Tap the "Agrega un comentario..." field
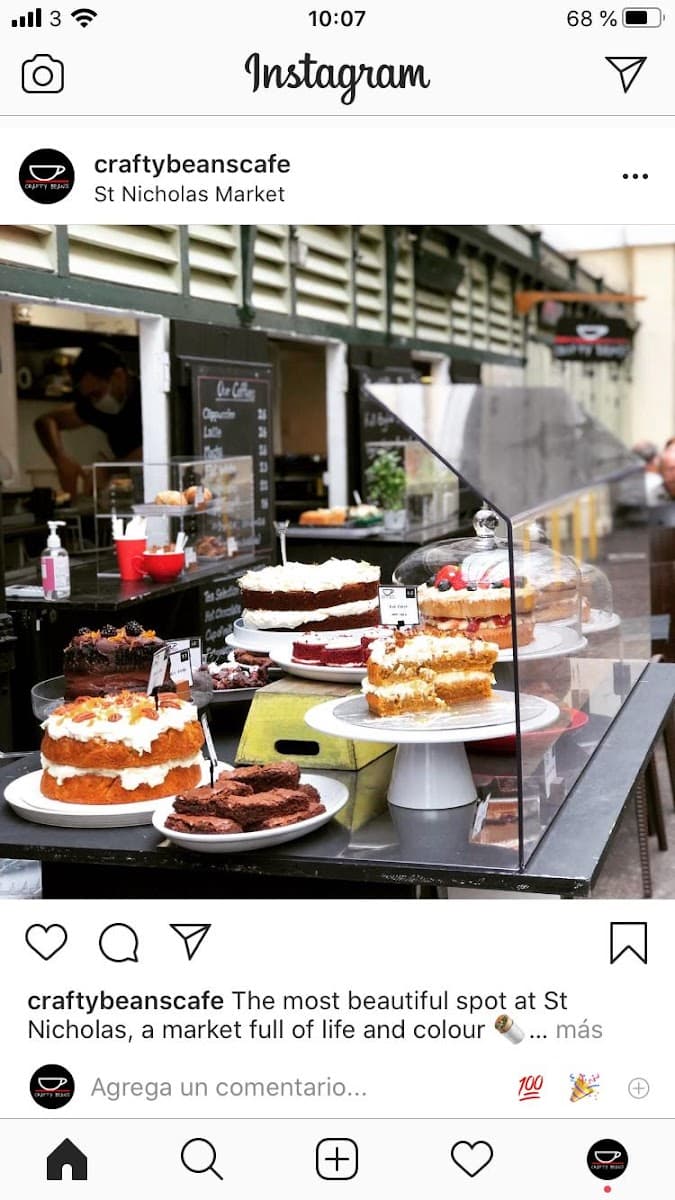The image size is (675, 1200). [x=229, y=1087]
